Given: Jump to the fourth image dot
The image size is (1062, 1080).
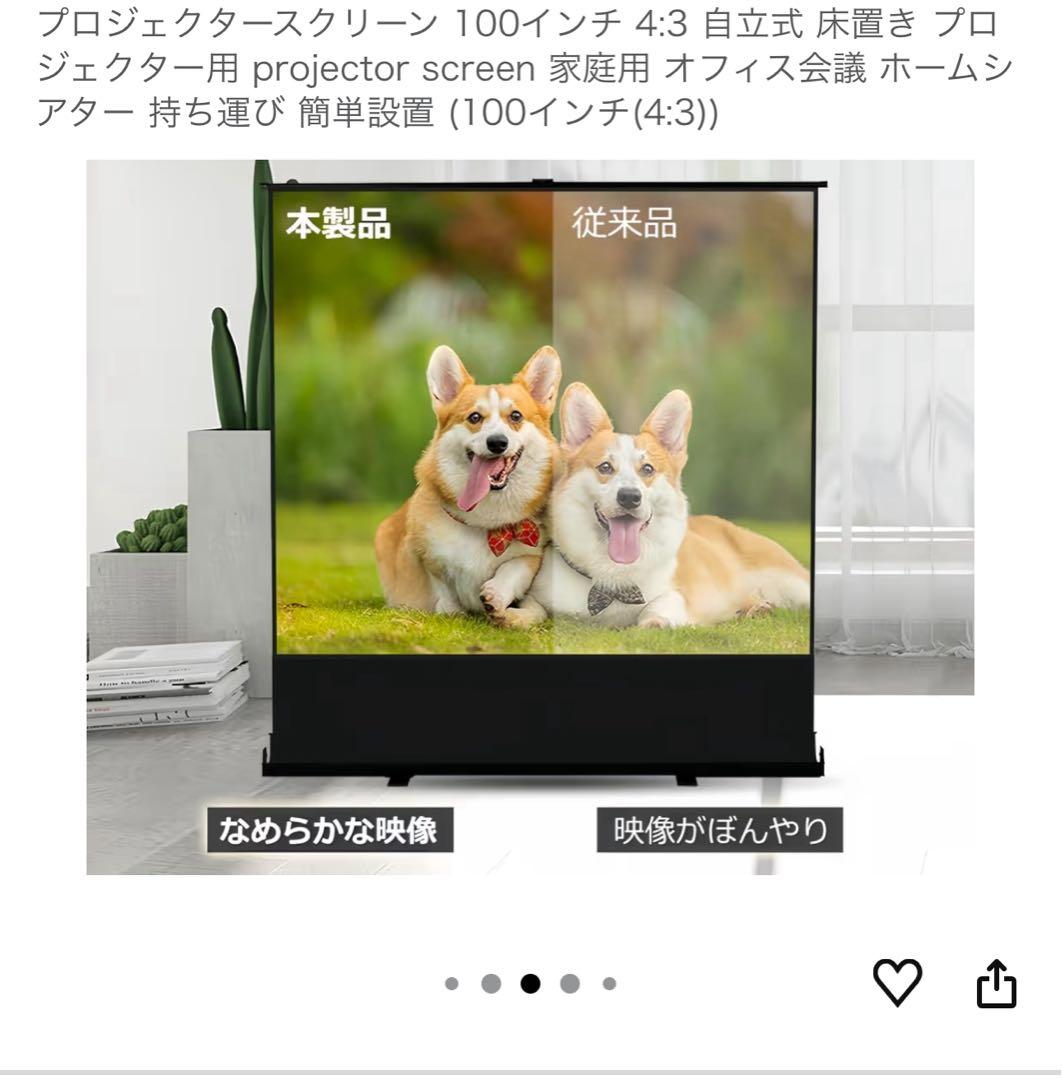Looking at the screenshot, I should 569,984.
